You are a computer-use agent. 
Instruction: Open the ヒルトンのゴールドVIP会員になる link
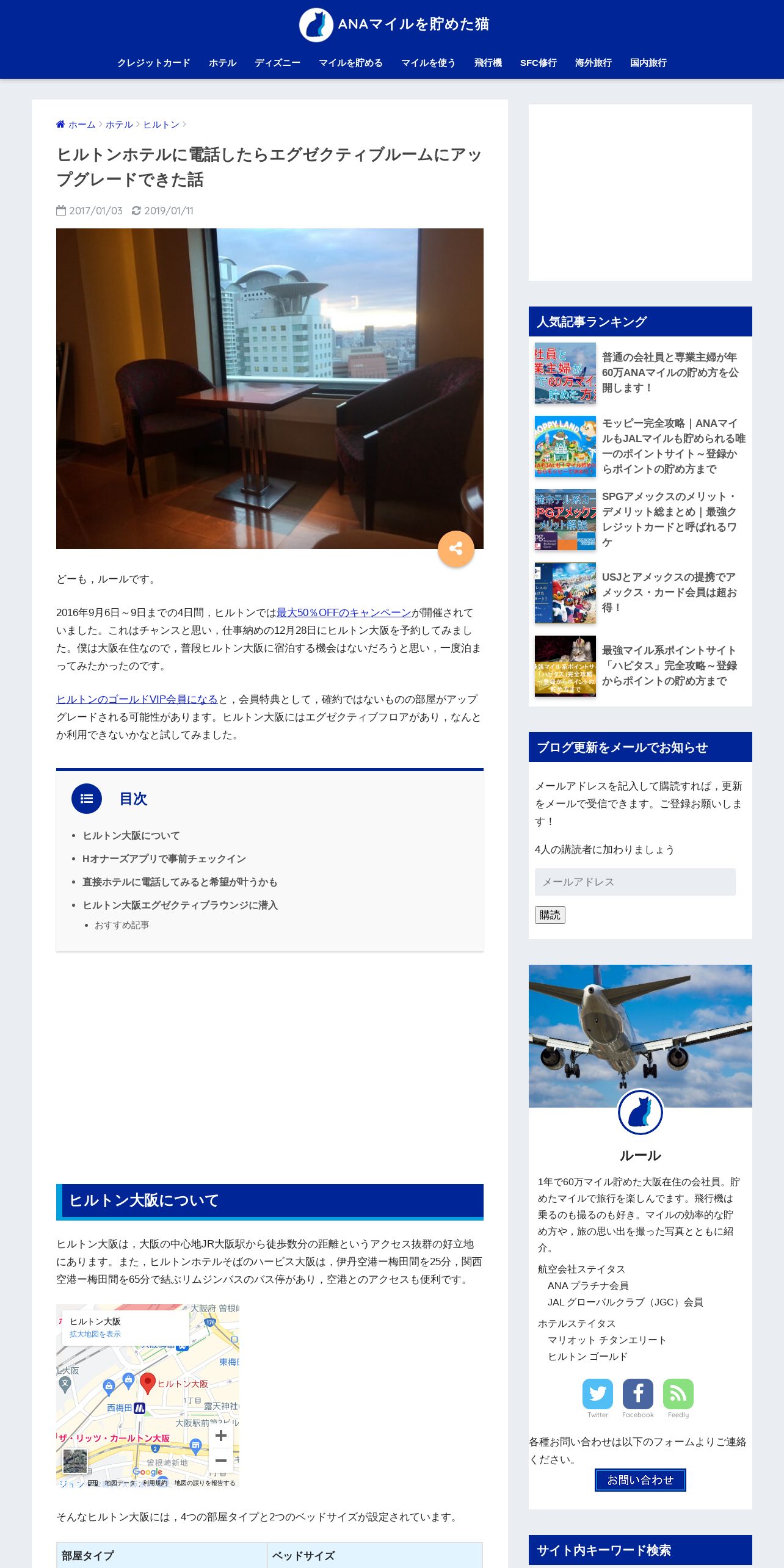point(137,699)
